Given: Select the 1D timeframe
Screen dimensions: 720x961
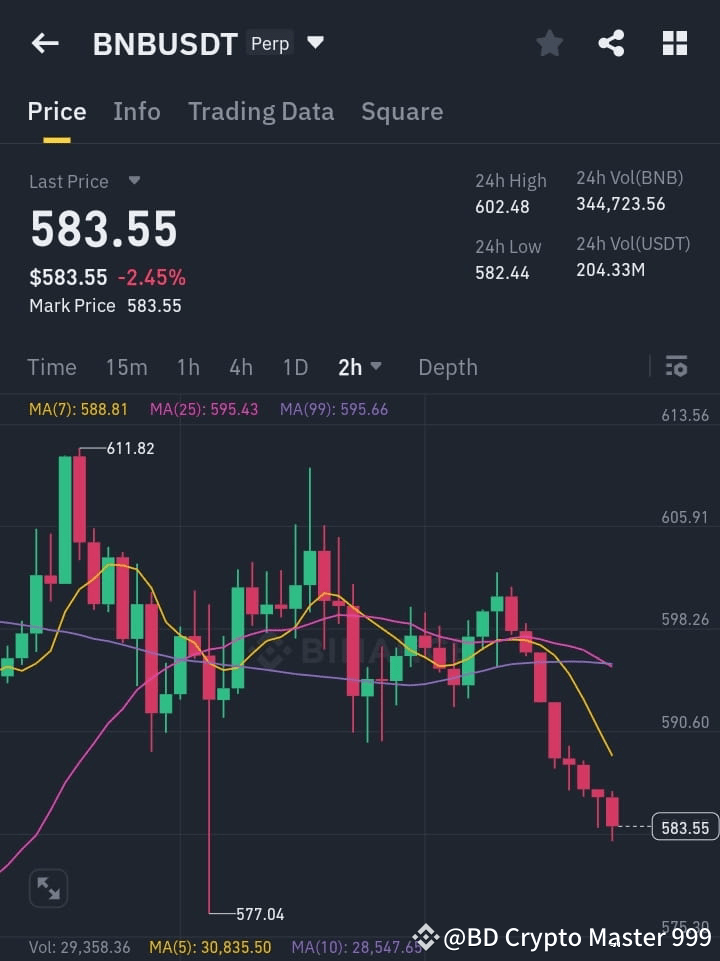Looking at the screenshot, I should [x=295, y=367].
